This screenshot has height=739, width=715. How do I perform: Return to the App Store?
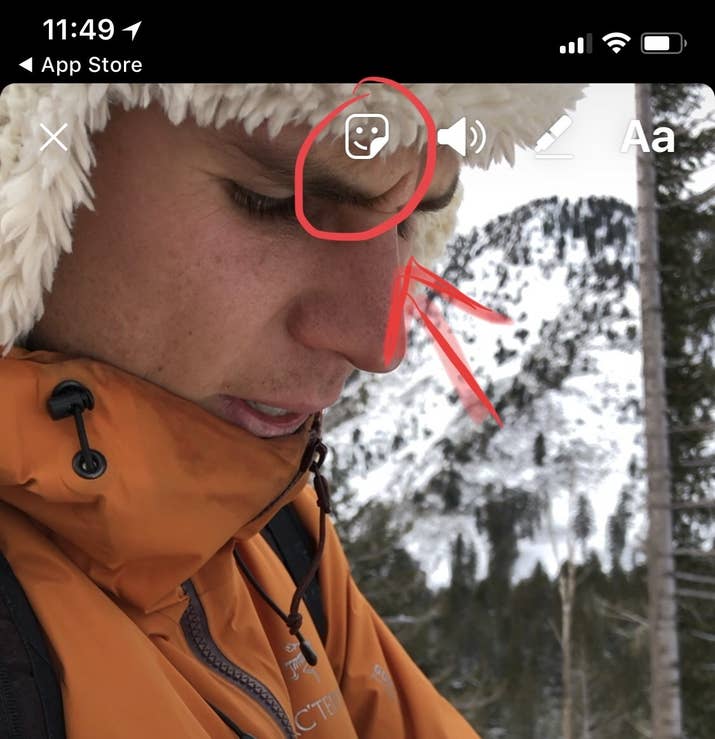click(82, 66)
